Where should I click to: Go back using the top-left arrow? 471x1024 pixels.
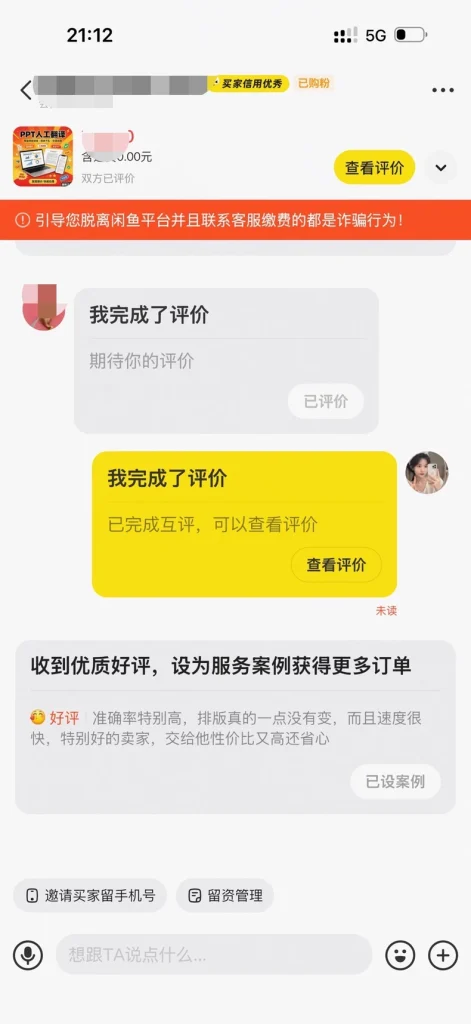point(25,90)
